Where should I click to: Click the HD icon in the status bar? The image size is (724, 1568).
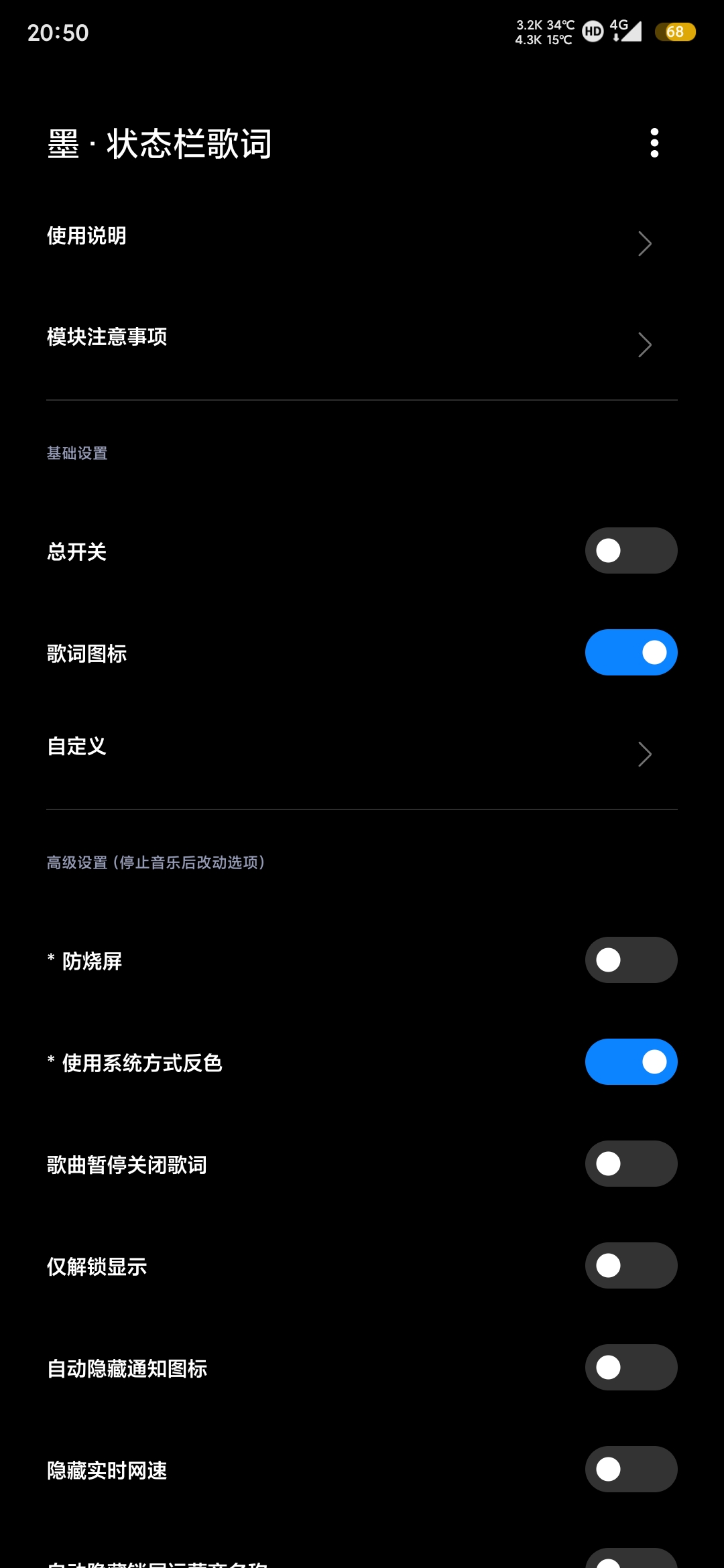[x=593, y=31]
